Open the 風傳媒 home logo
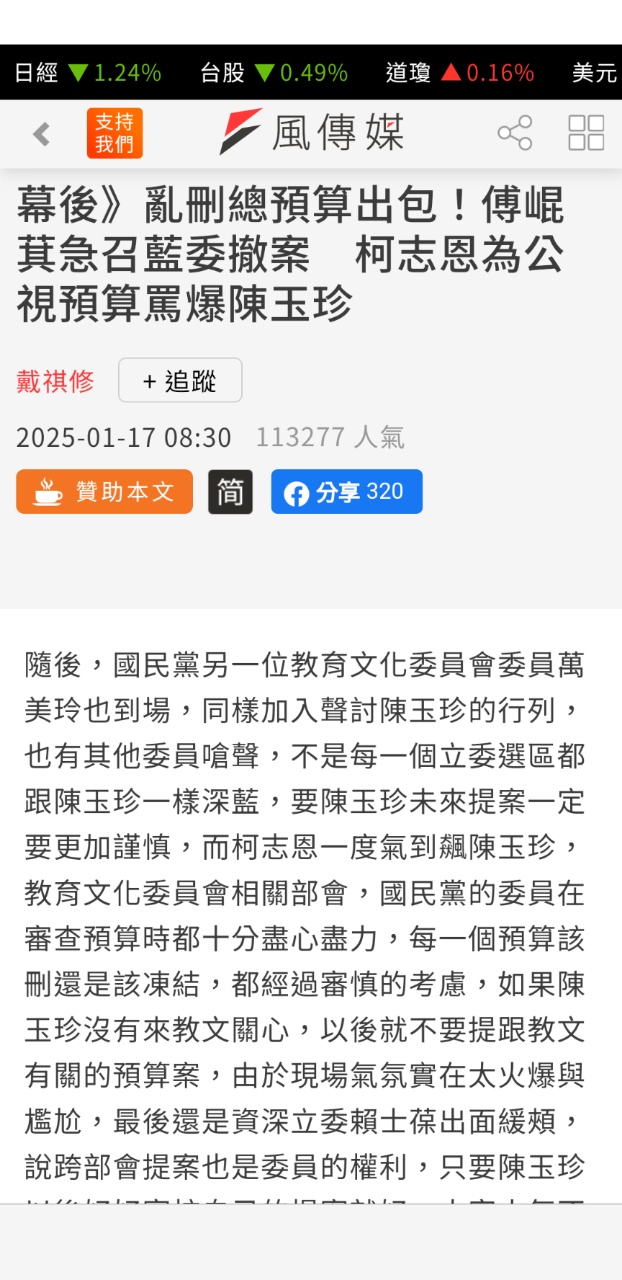Viewport: 622px width, 1280px height. click(312, 133)
